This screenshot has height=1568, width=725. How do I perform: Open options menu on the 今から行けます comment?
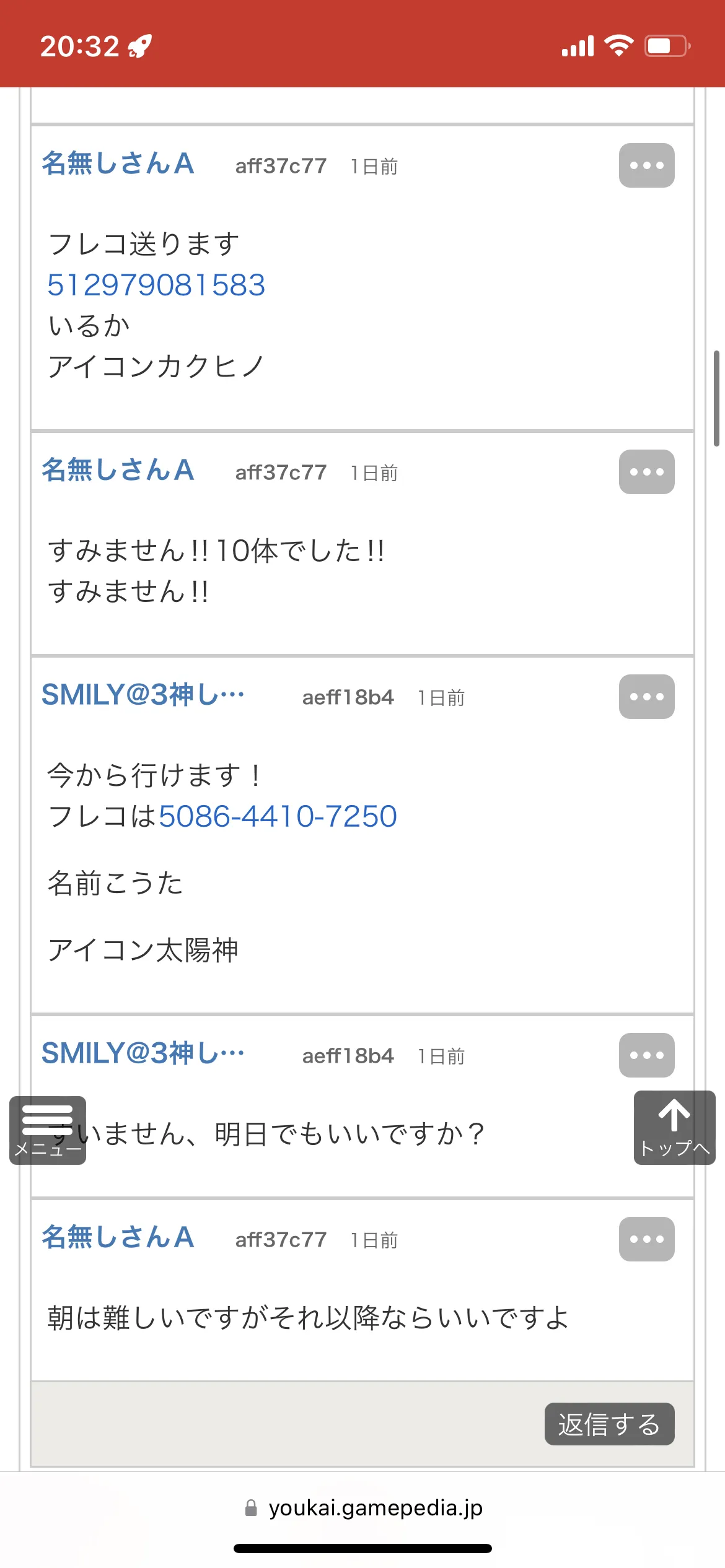(x=646, y=697)
